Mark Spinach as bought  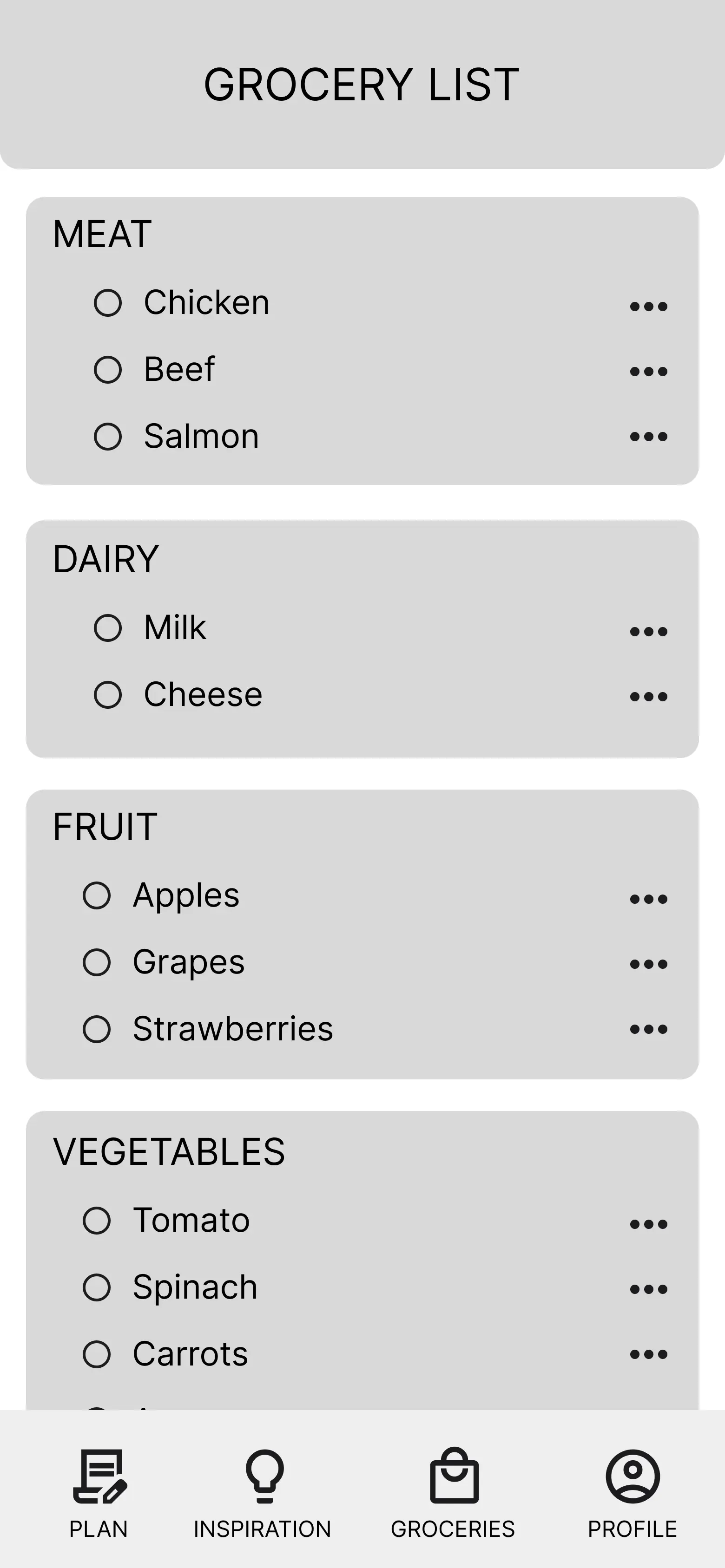click(x=97, y=1287)
